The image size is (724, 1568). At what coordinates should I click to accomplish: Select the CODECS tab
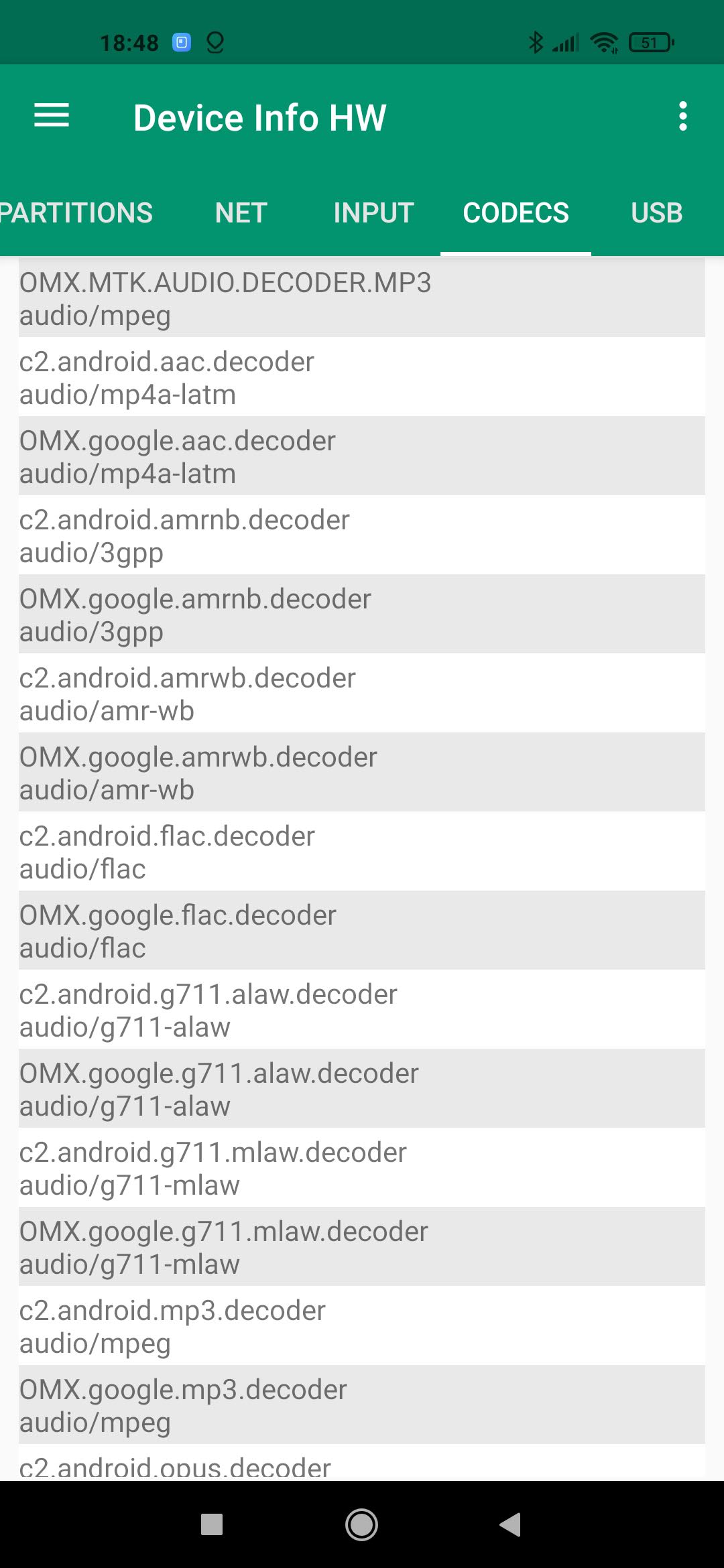[516, 213]
